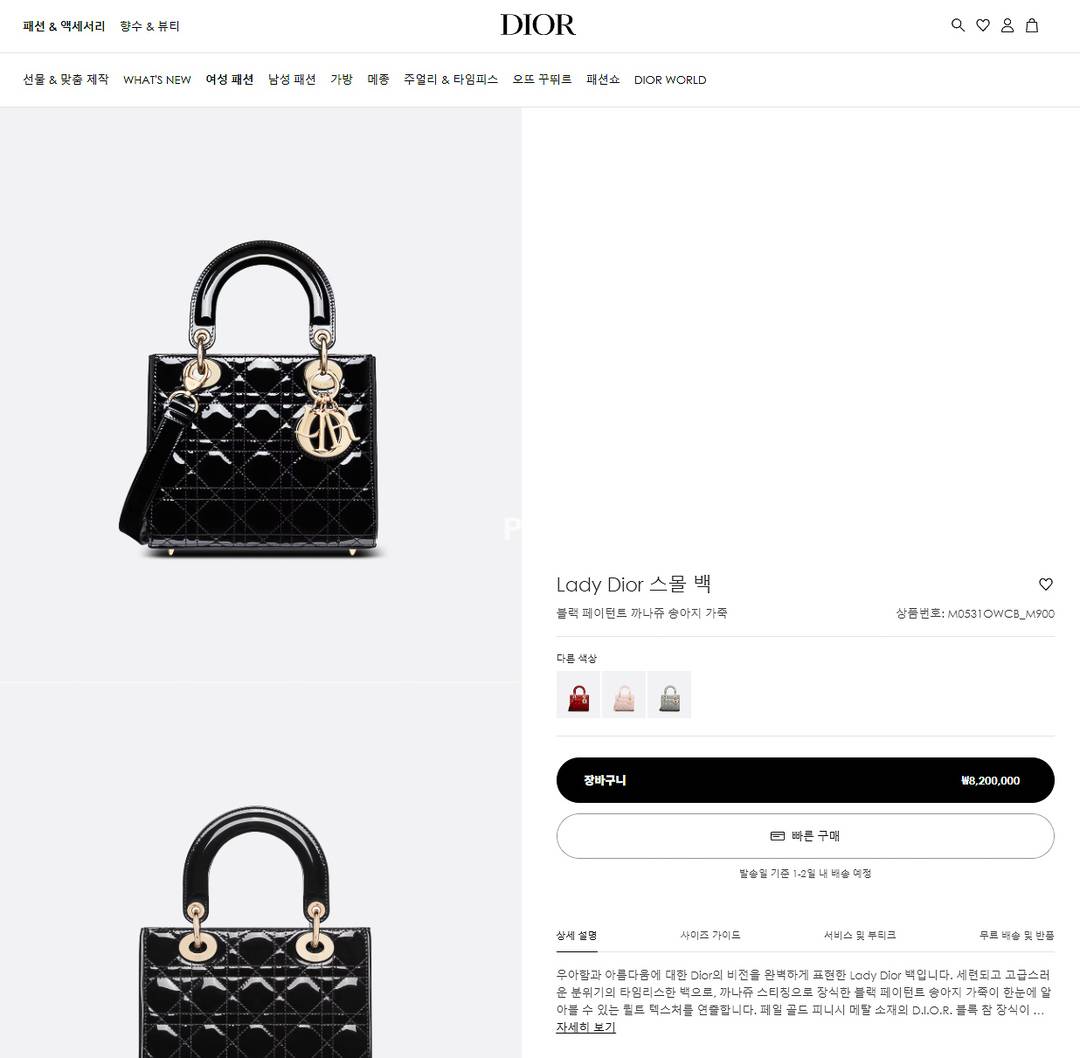Image resolution: width=1080 pixels, height=1058 pixels.
Task: Select the pink color variant
Action: tap(624, 694)
